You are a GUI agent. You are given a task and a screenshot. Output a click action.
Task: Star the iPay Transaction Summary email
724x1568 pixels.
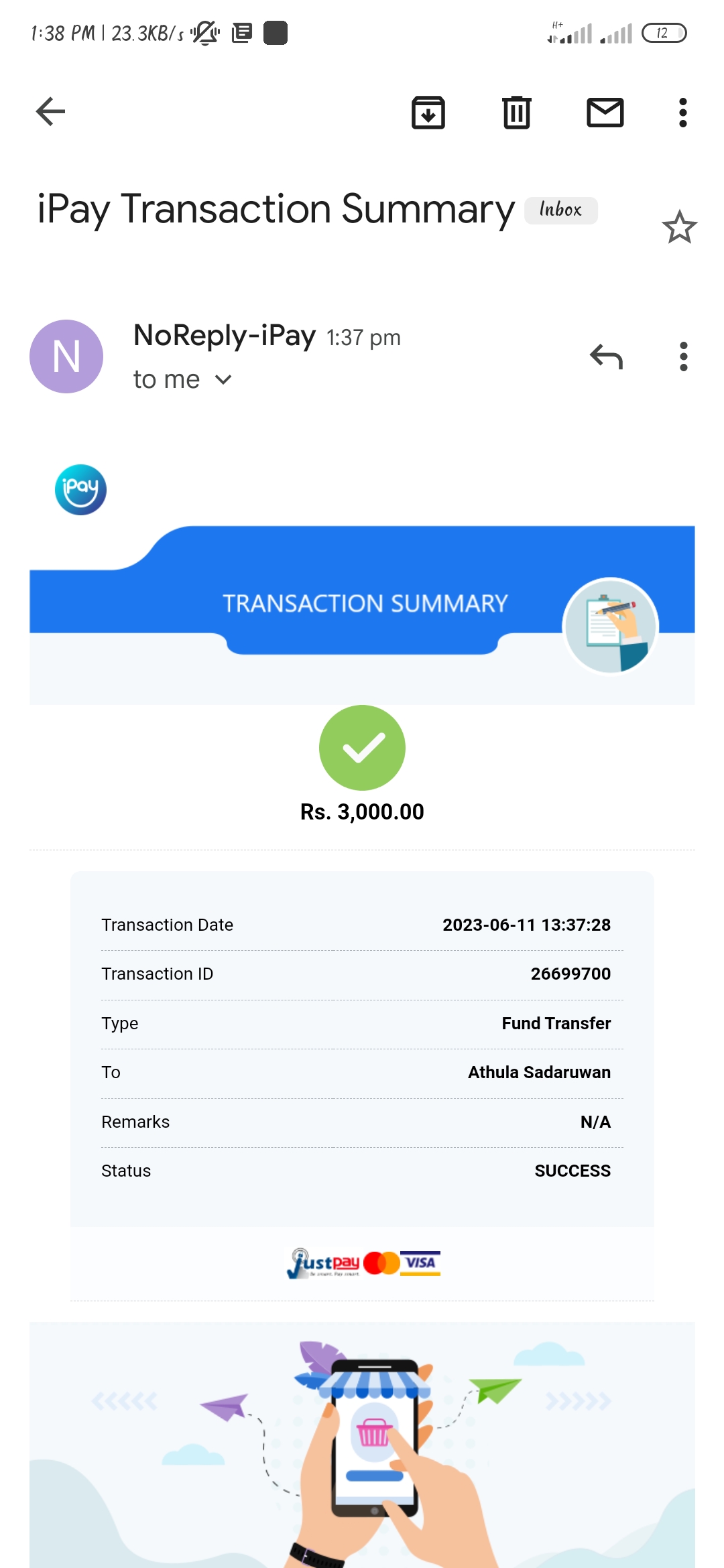pyautogui.click(x=679, y=227)
